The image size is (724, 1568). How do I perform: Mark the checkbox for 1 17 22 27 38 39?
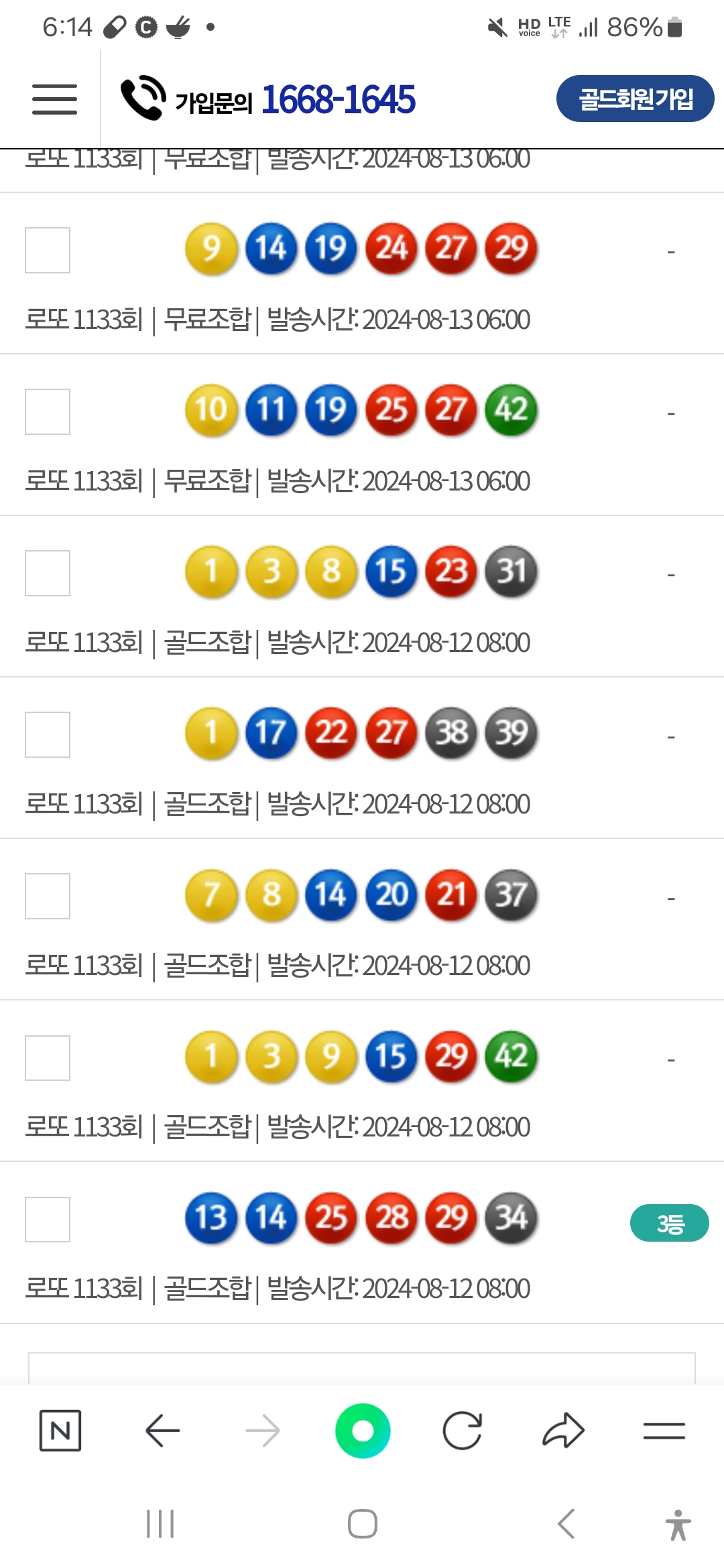pos(48,735)
